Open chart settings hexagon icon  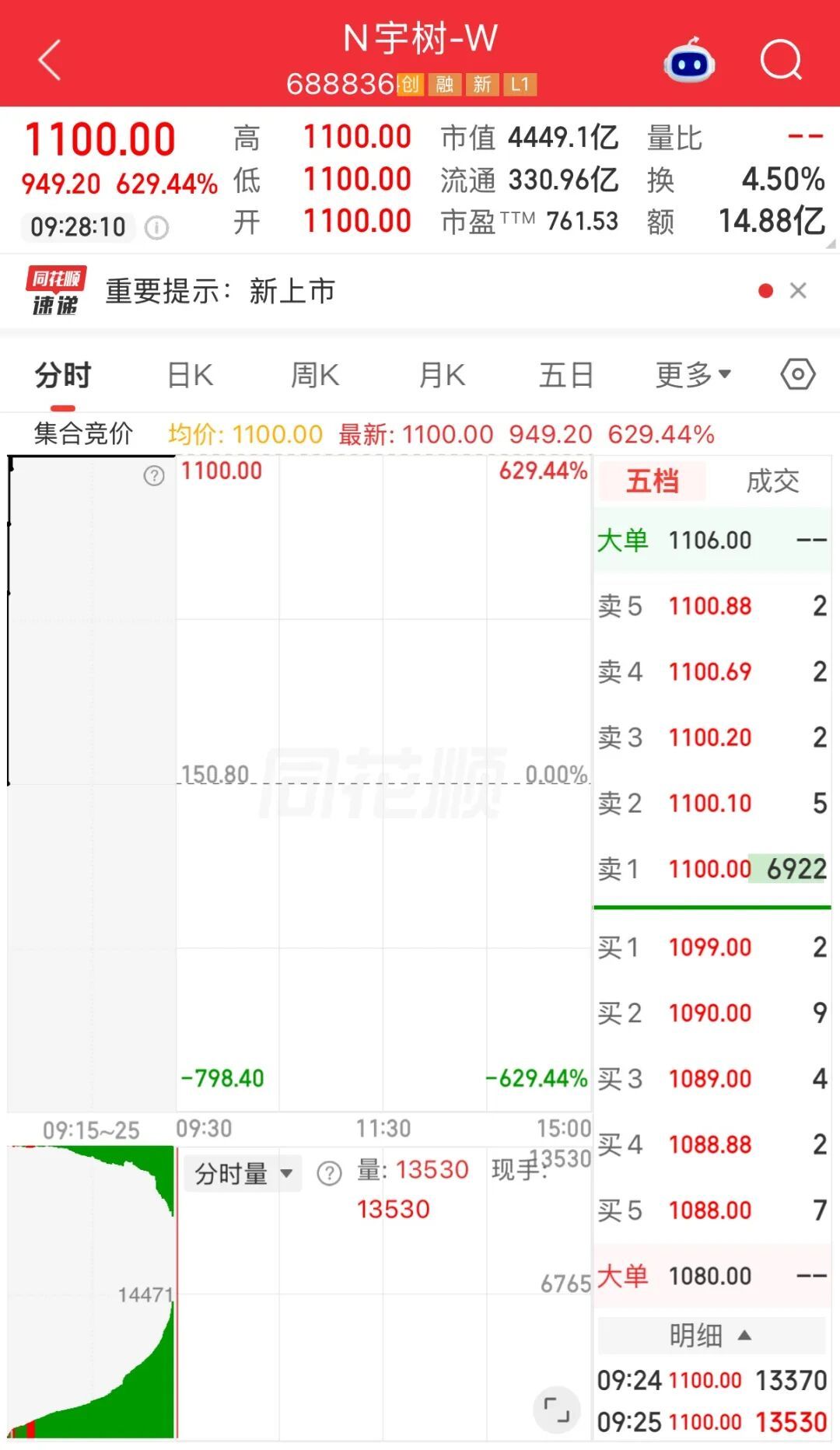(798, 374)
